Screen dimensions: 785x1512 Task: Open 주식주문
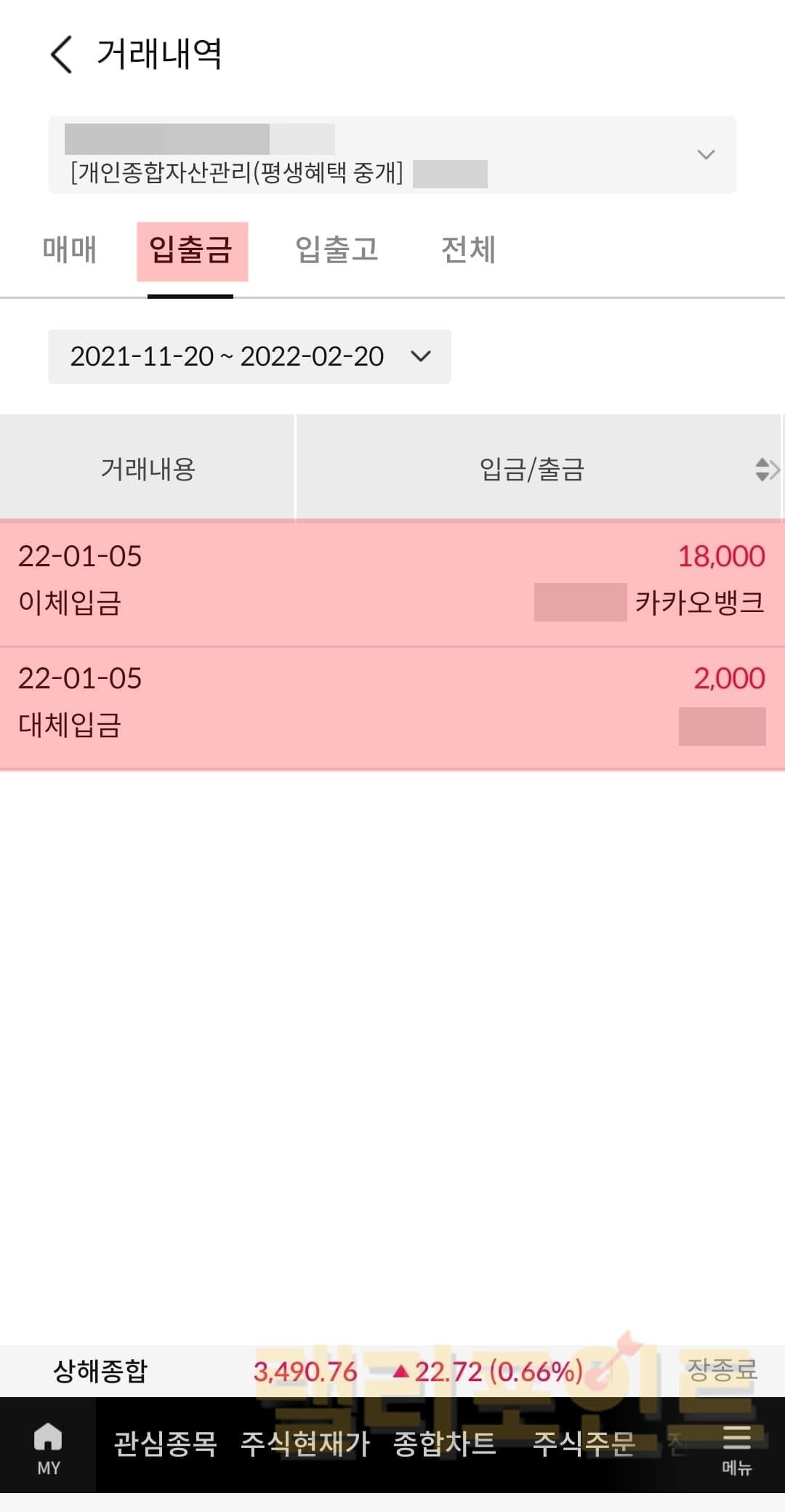(x=584, y=1444)
